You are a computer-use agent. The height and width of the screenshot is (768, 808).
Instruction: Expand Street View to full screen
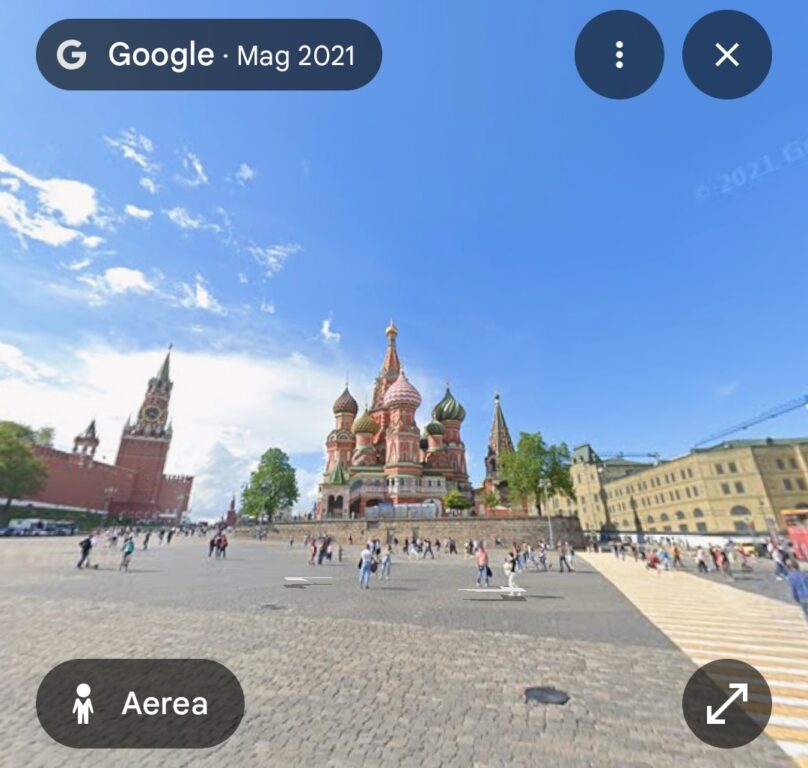pyautogui.click(x=727, y=704)
